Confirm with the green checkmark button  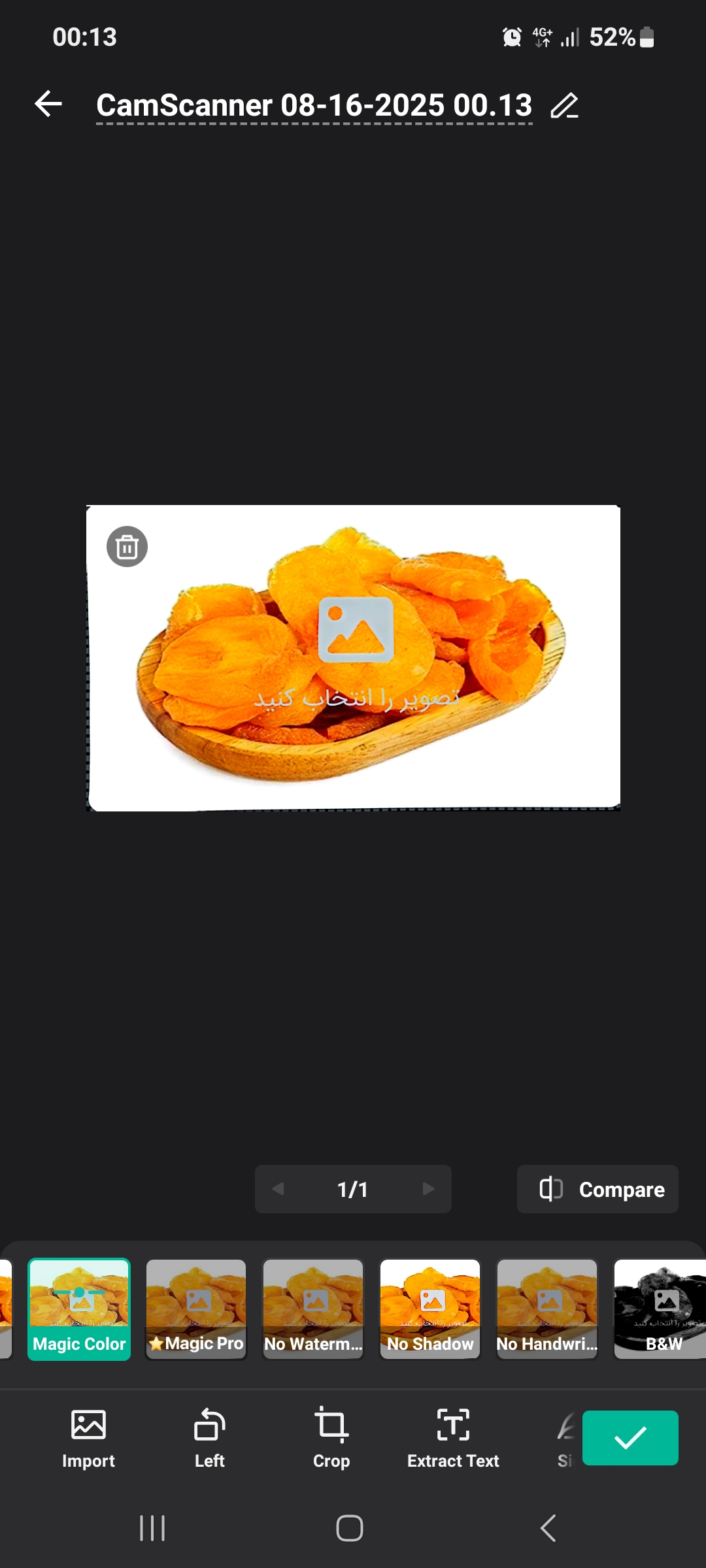click(x=630, y=1438)
